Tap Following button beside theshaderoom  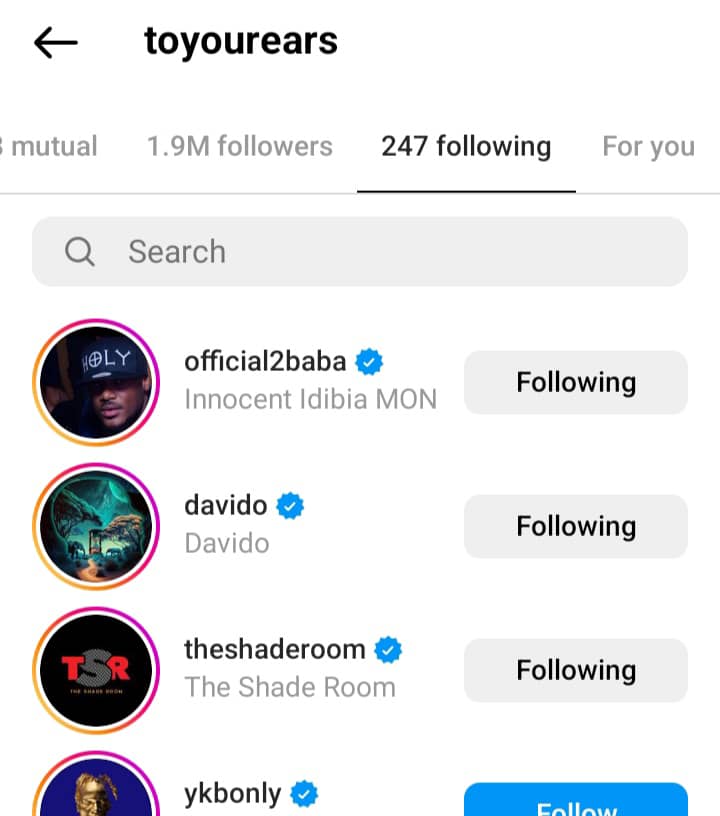point(576,670)
